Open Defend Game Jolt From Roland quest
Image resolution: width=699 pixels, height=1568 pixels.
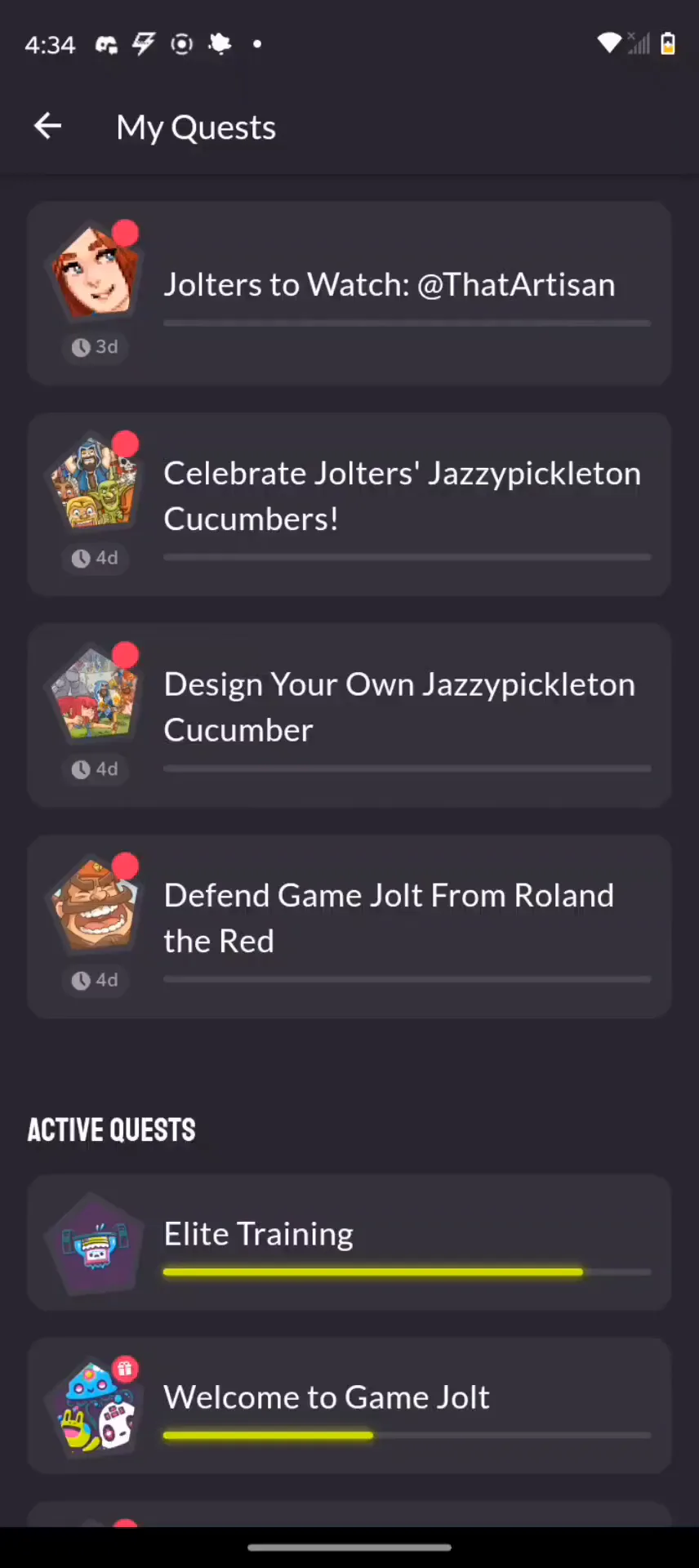click(349, 927)
